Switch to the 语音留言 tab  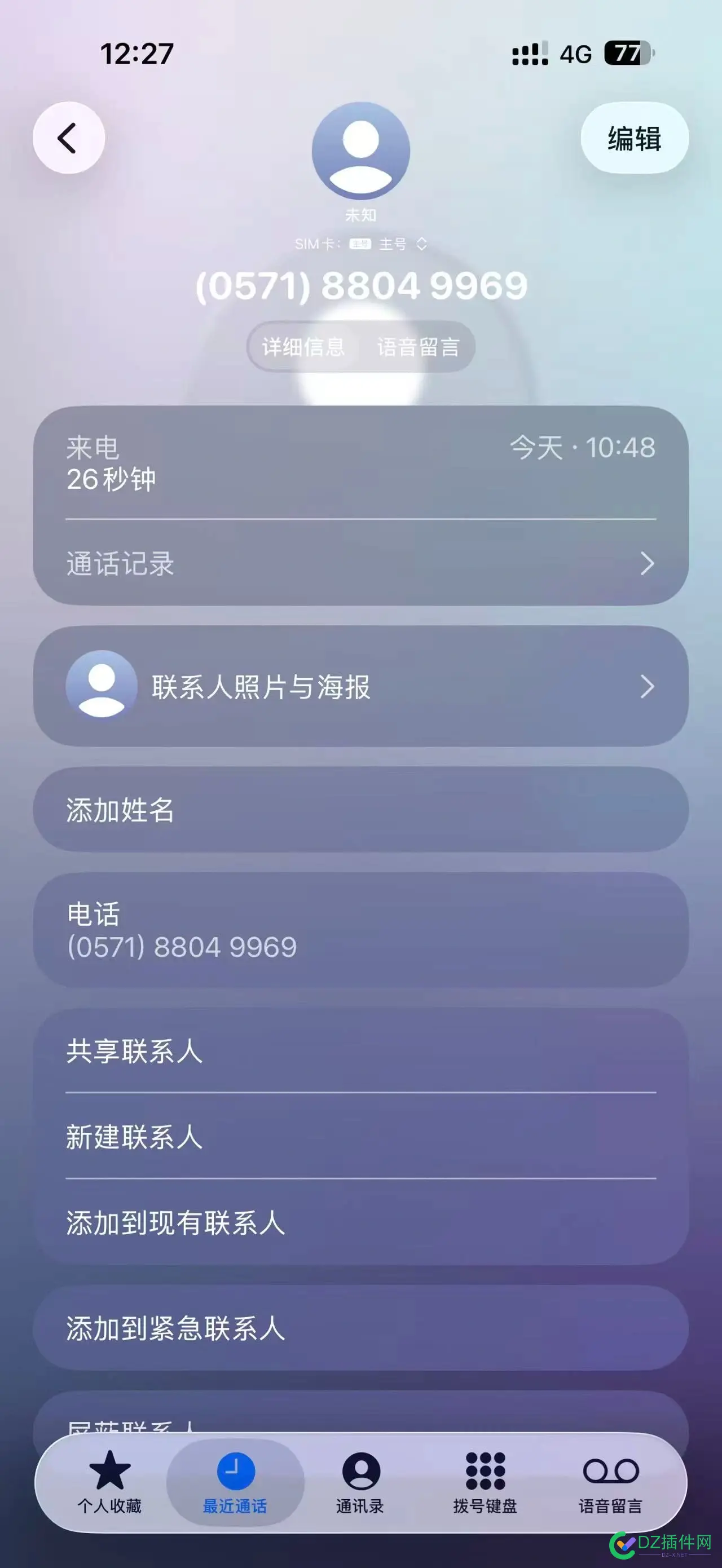420,347
